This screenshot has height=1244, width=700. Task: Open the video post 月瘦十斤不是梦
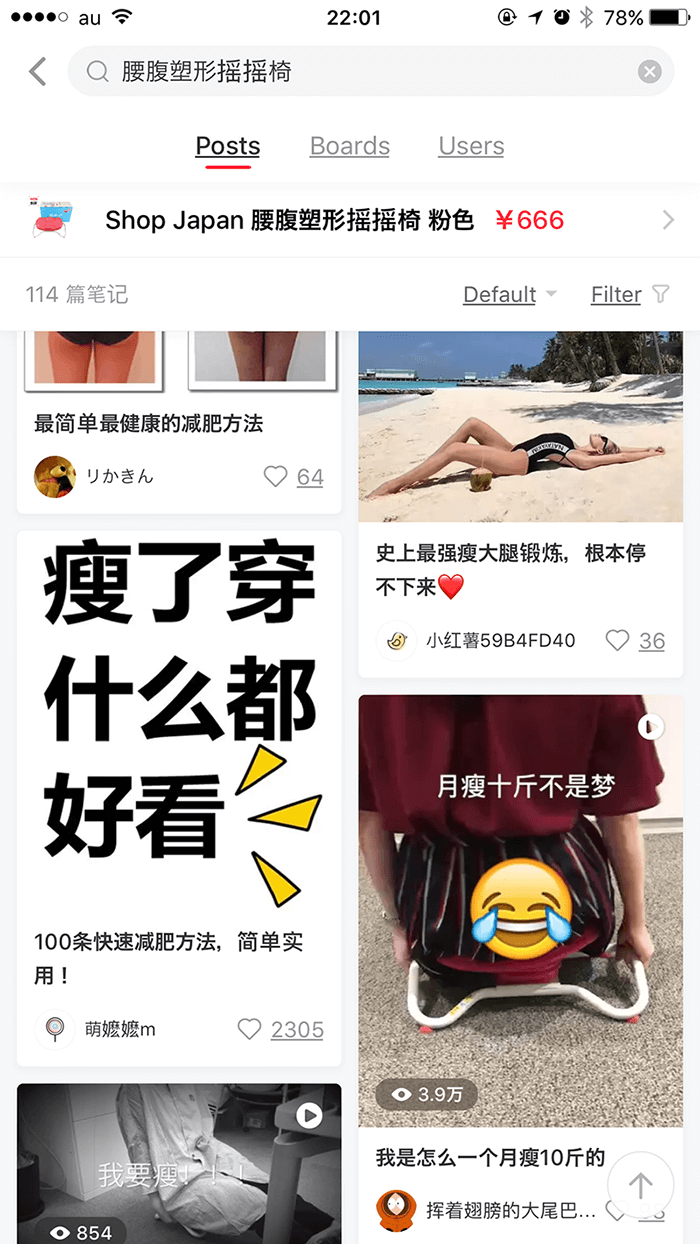point(520,900)
